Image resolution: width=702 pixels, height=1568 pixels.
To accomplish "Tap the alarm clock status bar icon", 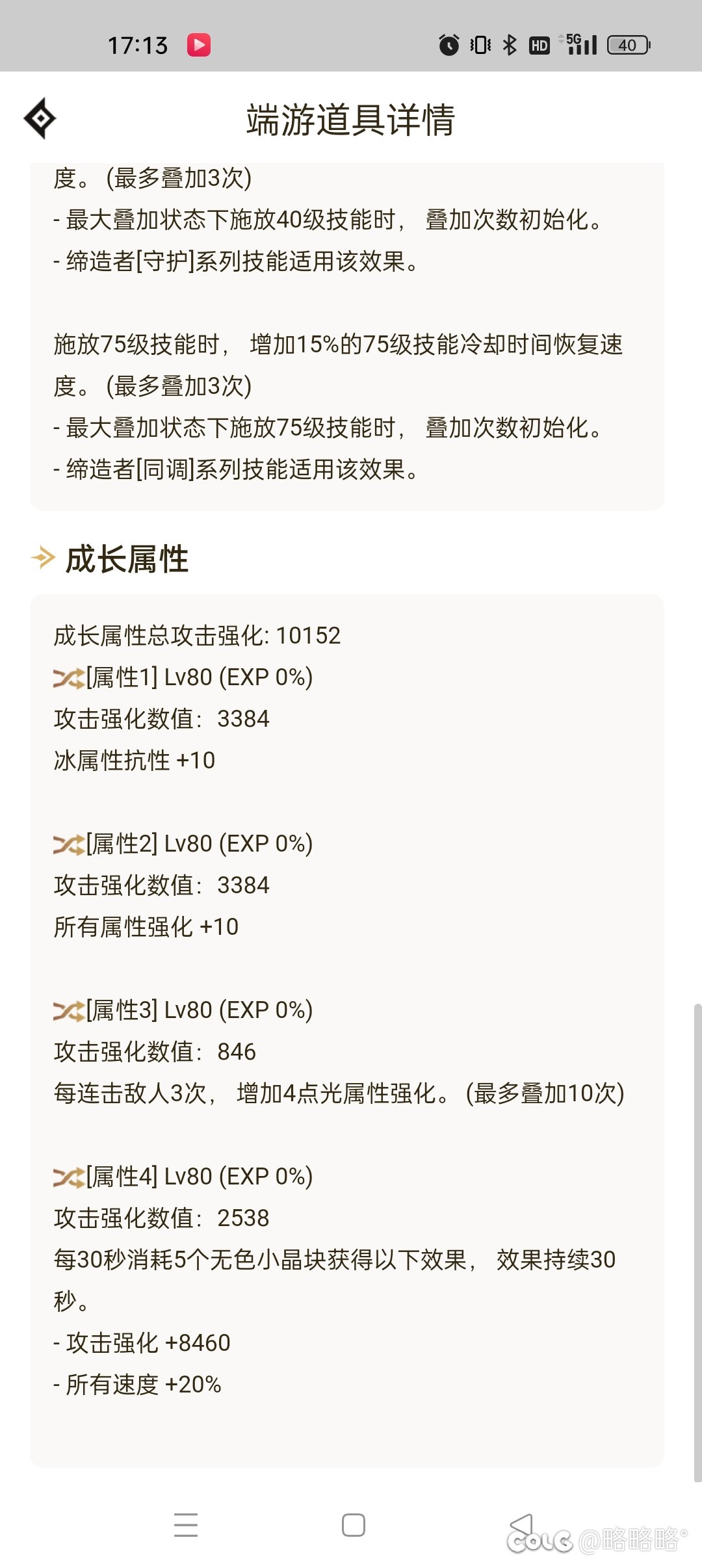I will (448, 44).
